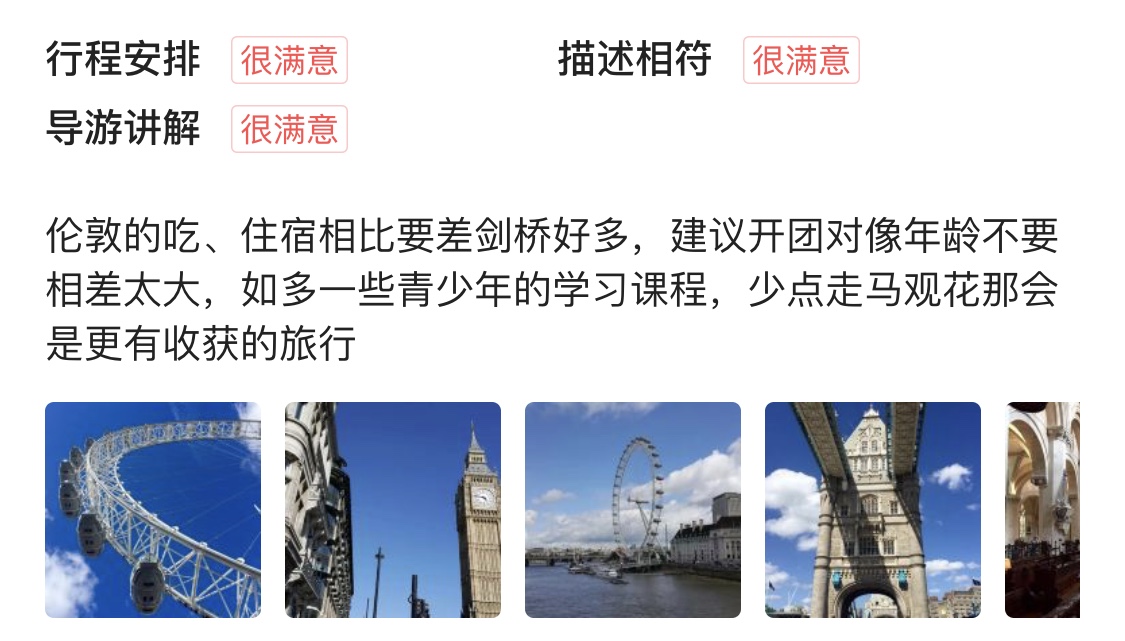Open the London Eye riverside photo
This screenshot has width=1125, height=641.
[633, 510]
